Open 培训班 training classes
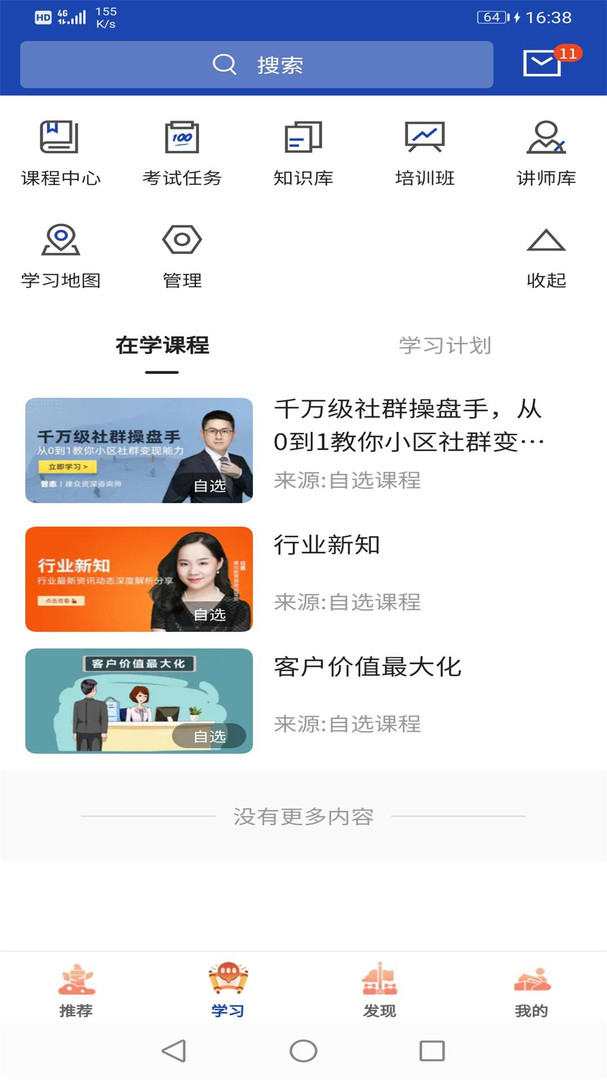Screen dimensions: 607x1080 [x=425, y=153]
